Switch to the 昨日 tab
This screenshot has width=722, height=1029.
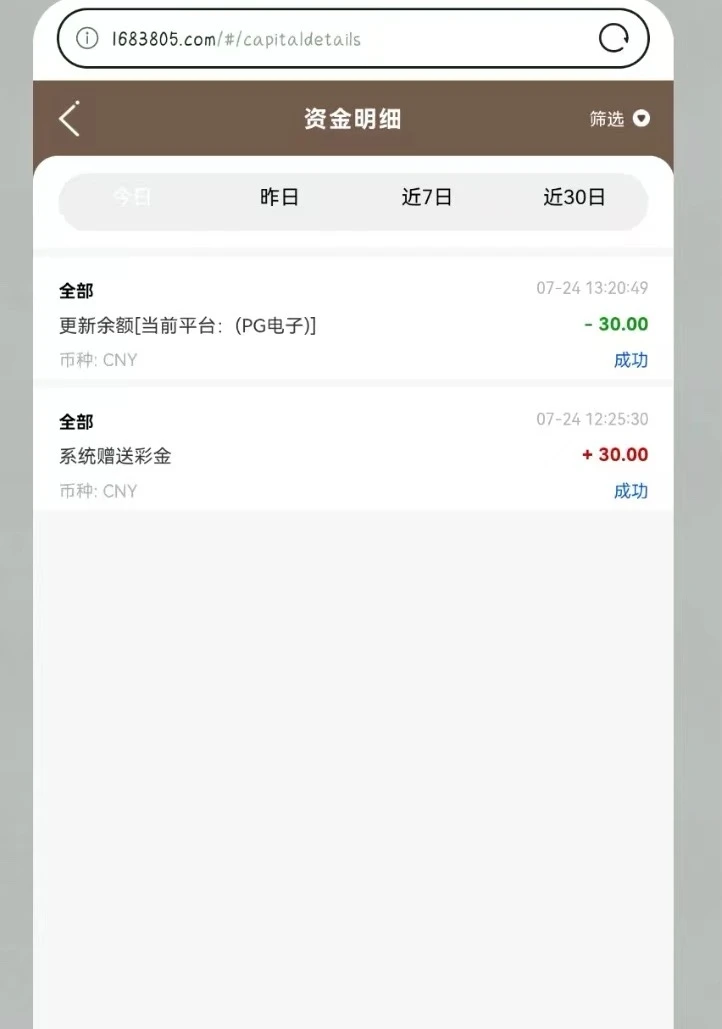[x=280, y=197]
